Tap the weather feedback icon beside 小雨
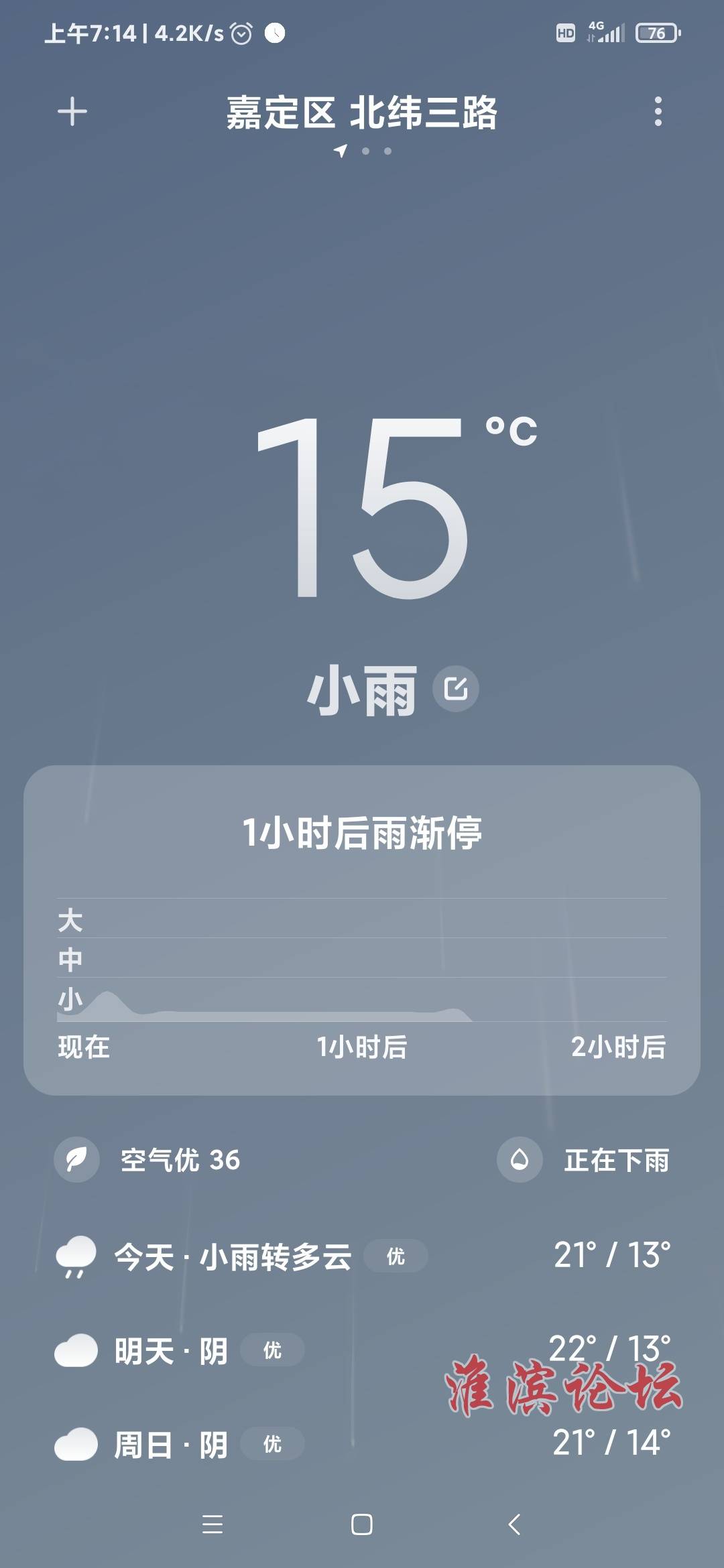The width and height of the screenshot is (724, 1568). tap(455, 689)
